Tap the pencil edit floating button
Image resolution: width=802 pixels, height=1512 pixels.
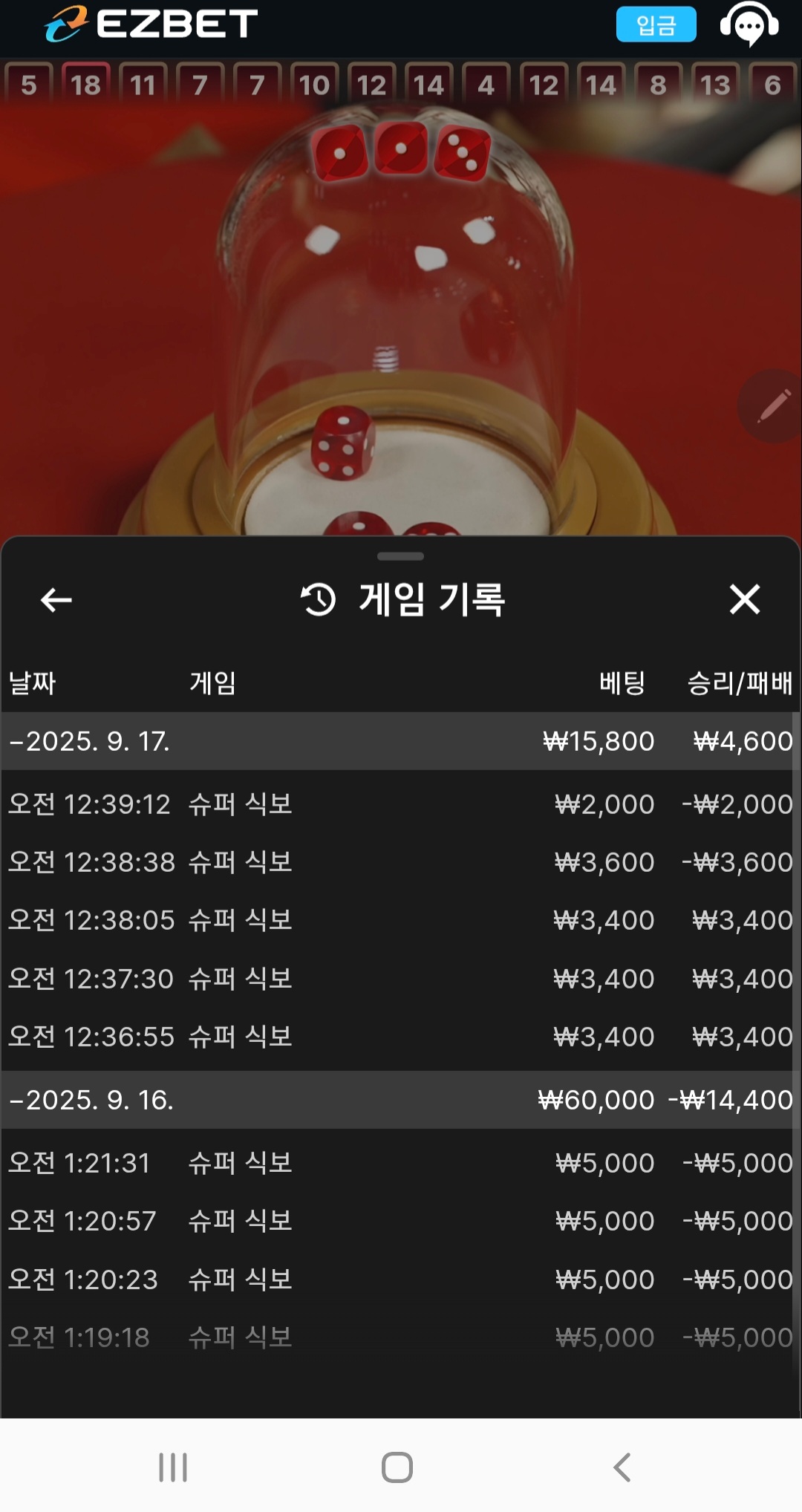point(772,406)
